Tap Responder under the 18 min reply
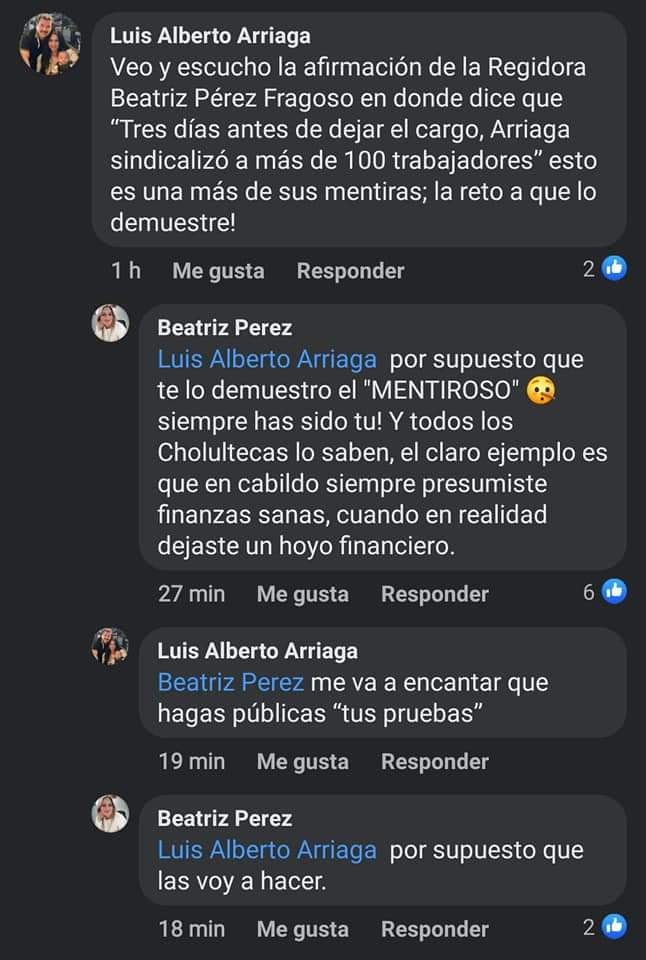Screen dimensions: 646x960 [x=434, y=929]
